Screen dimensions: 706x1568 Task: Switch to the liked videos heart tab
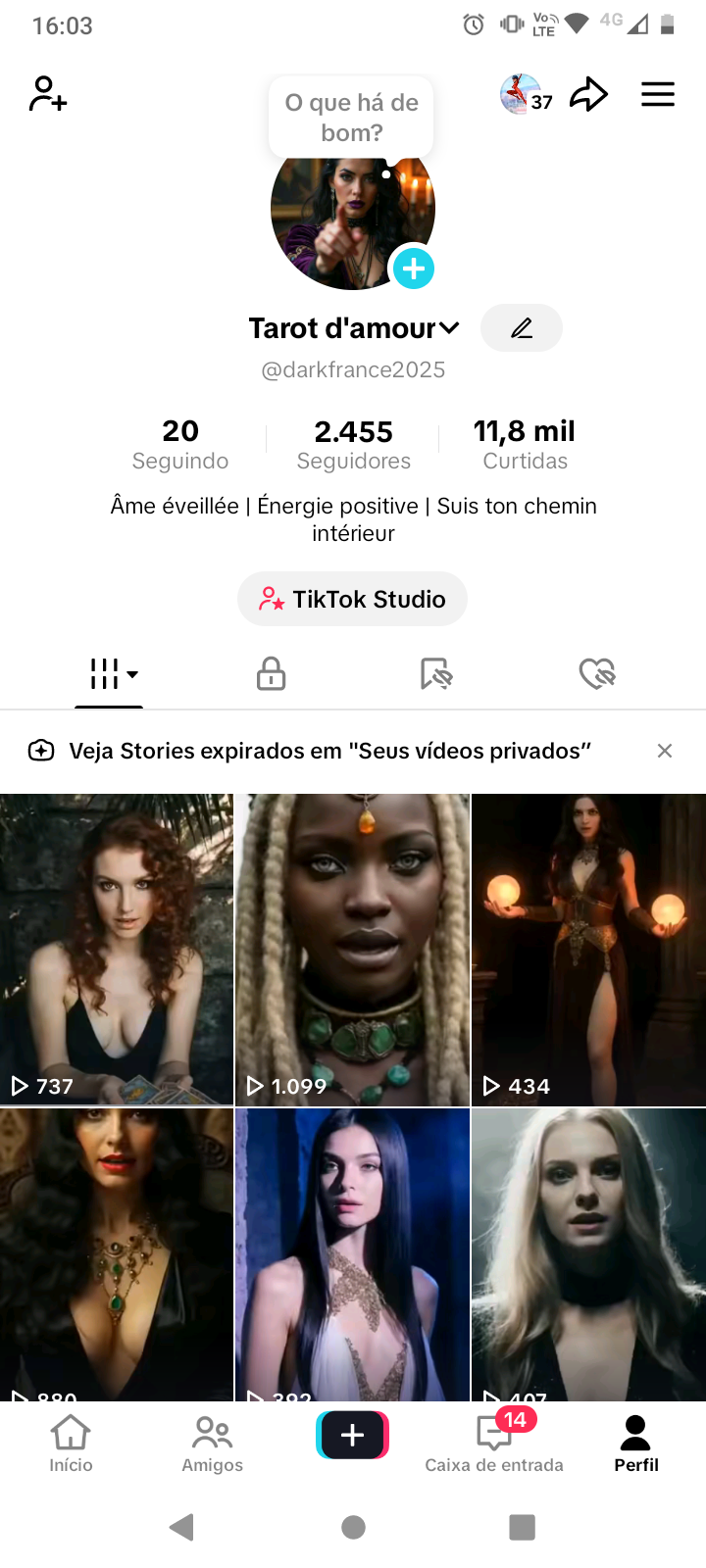click(x=597, y=674)
